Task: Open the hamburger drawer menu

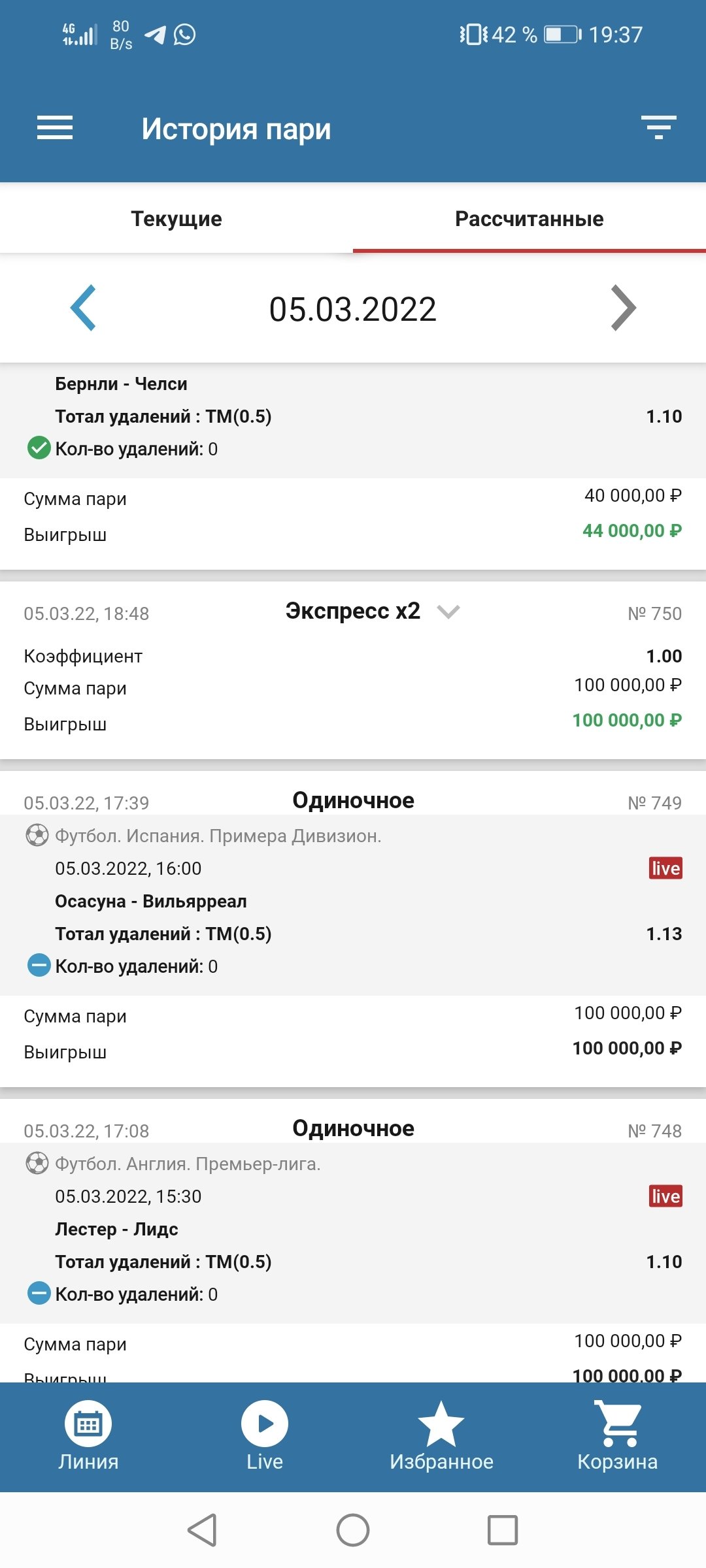Action: click(x=55, y=128)
